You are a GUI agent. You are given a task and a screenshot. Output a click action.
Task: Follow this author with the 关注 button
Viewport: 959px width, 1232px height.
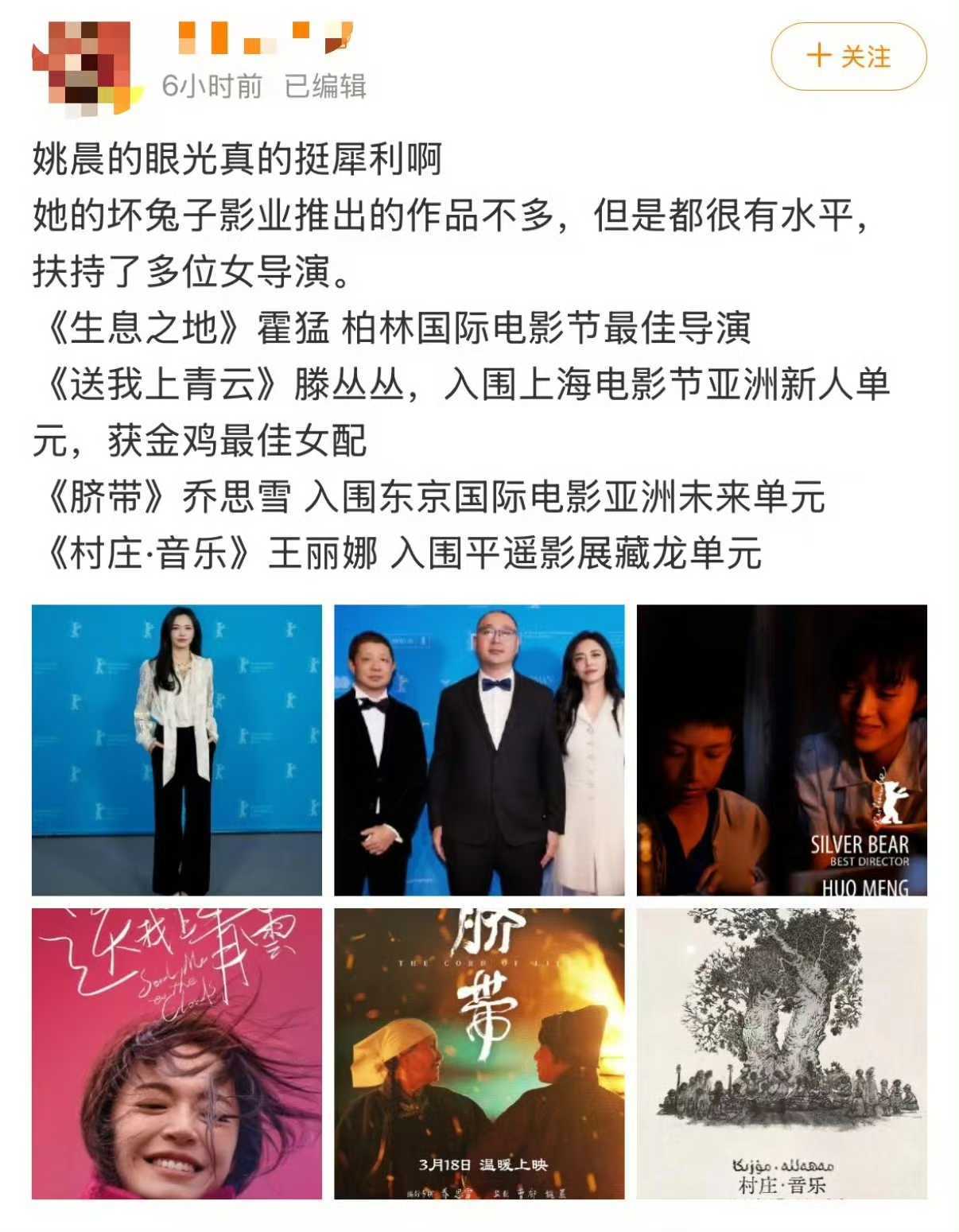pos(848,56)
